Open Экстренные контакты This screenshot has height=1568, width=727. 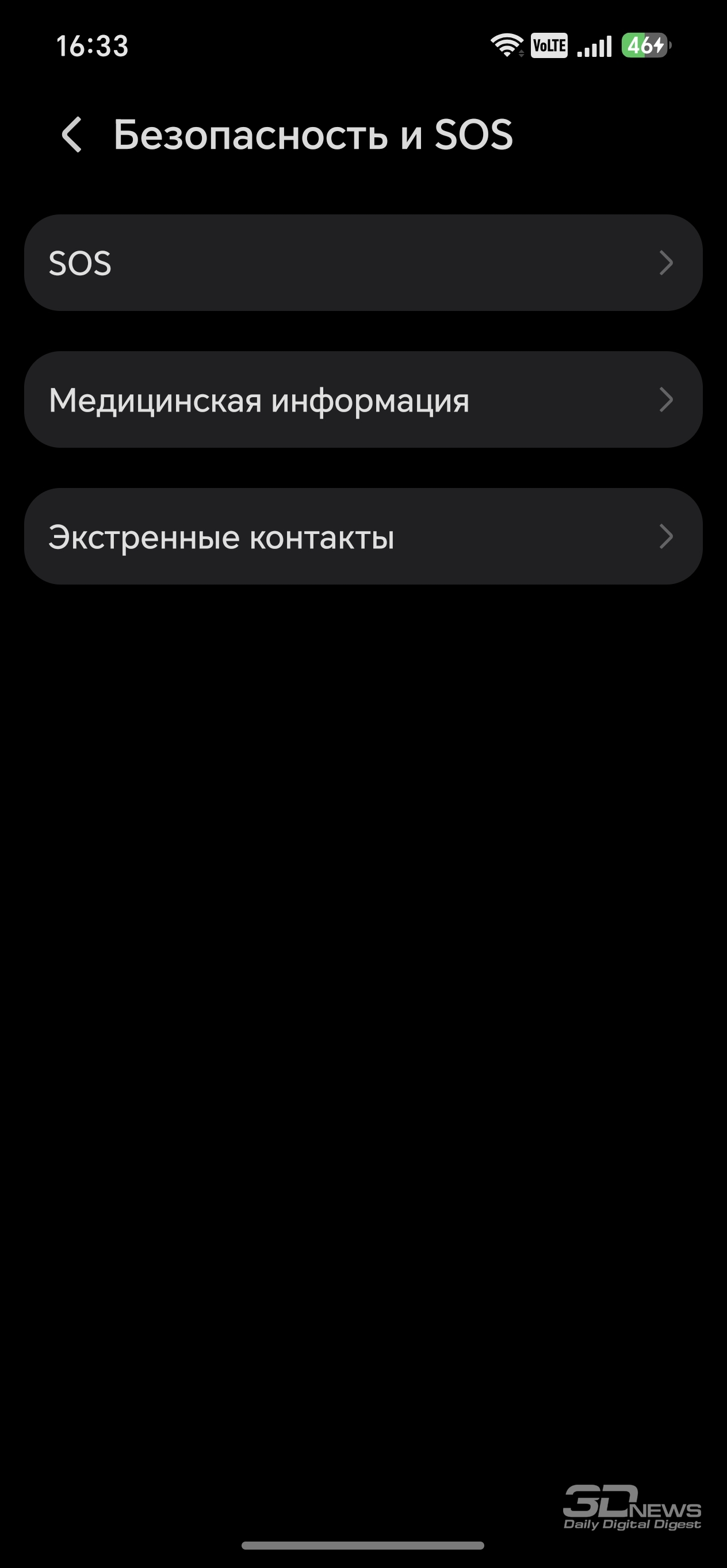pos(363,537)
